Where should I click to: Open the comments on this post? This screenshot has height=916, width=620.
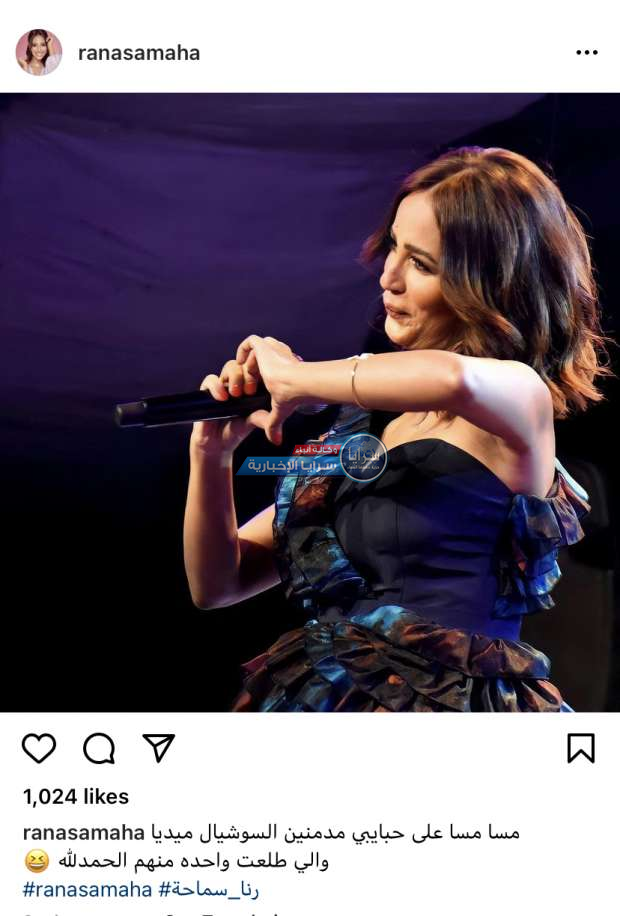point(99,748)
